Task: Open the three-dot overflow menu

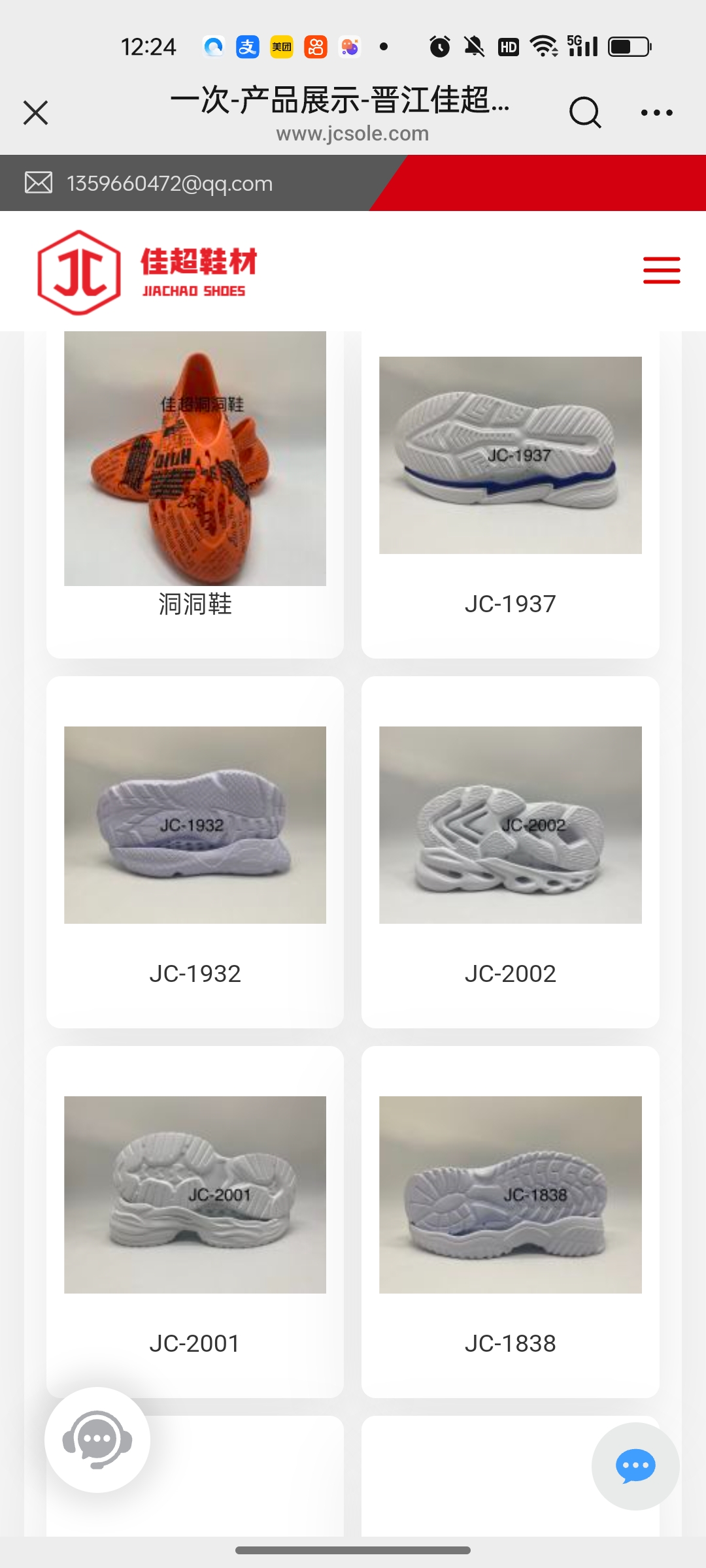Action: pos(656,112)
